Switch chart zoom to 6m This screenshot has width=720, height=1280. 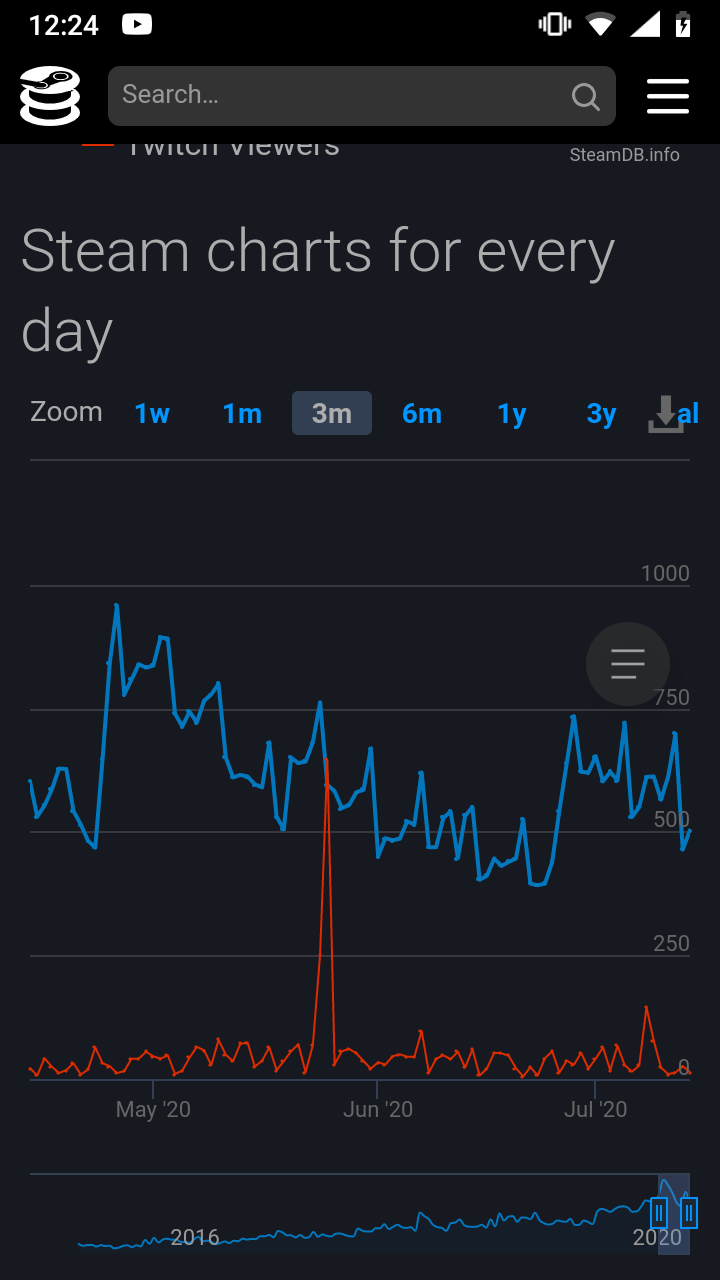click(422, 413)
